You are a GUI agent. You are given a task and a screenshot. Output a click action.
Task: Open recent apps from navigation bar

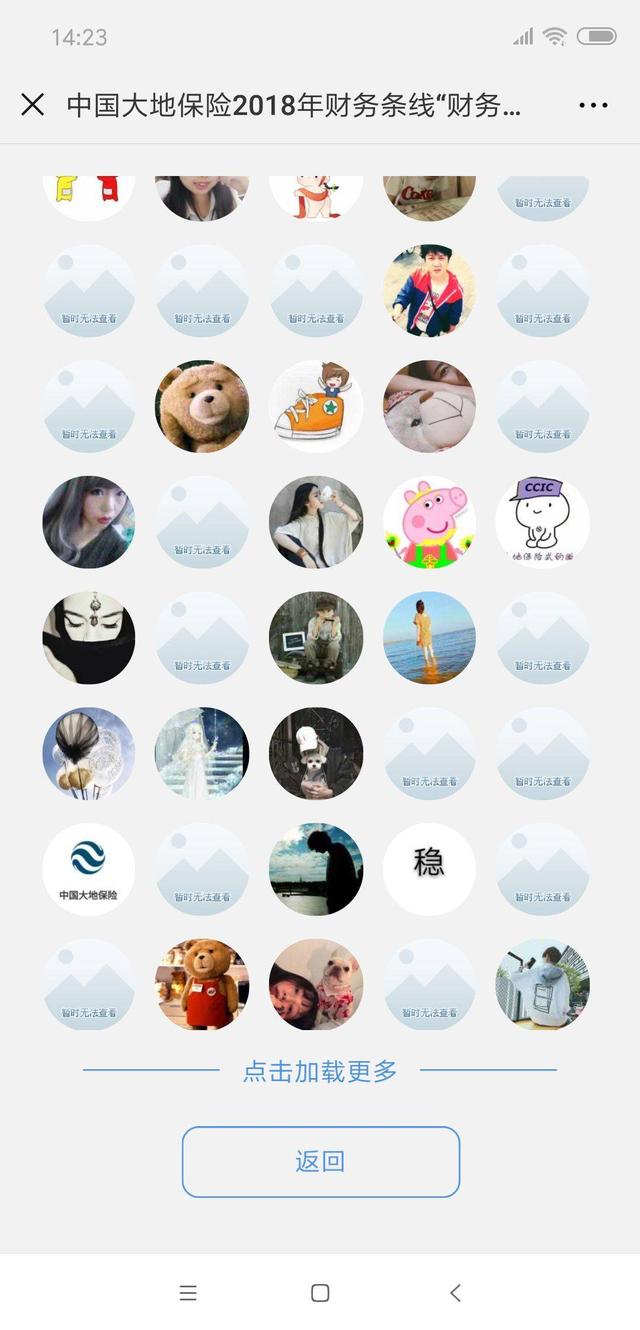click(x=188, y=1293)
